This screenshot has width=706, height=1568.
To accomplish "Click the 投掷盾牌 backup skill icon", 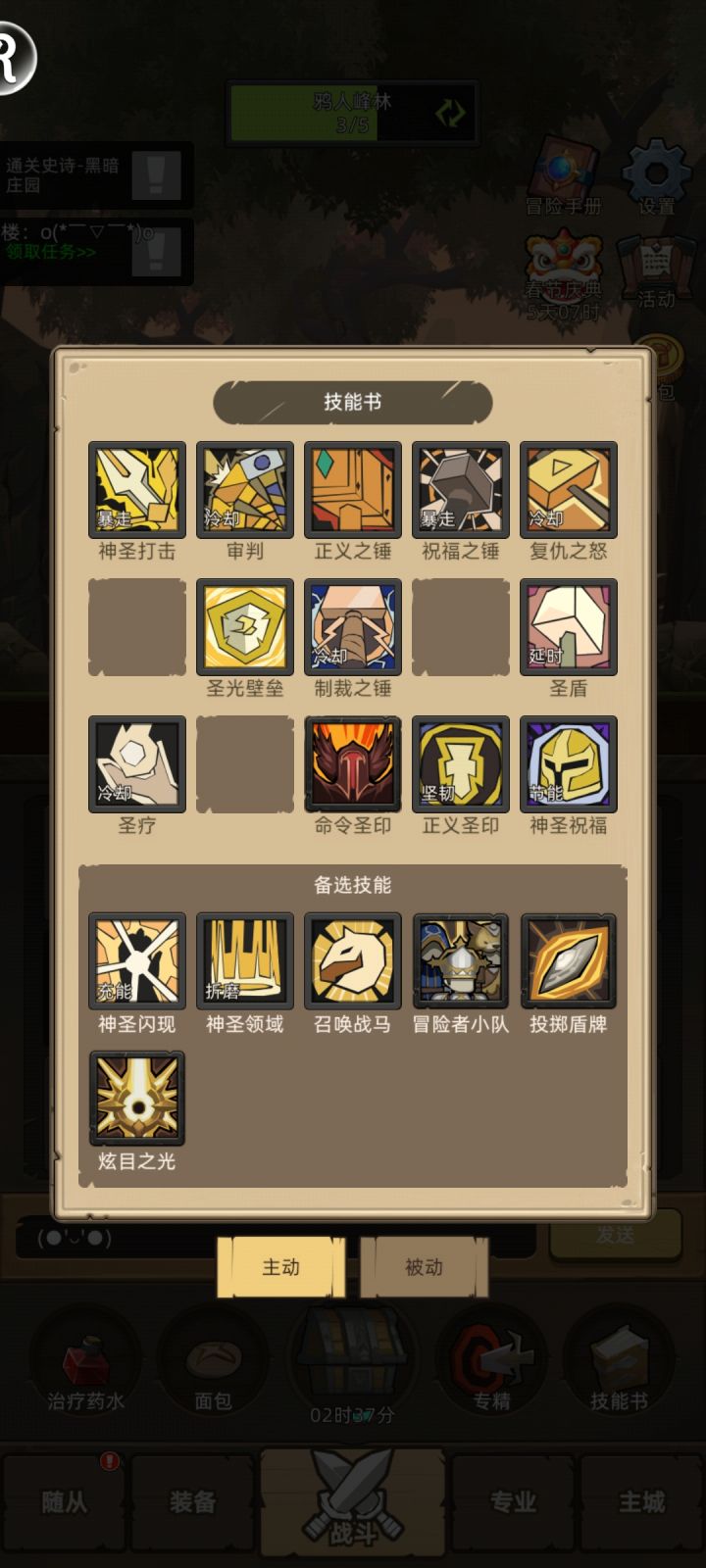I will (568, 963).
